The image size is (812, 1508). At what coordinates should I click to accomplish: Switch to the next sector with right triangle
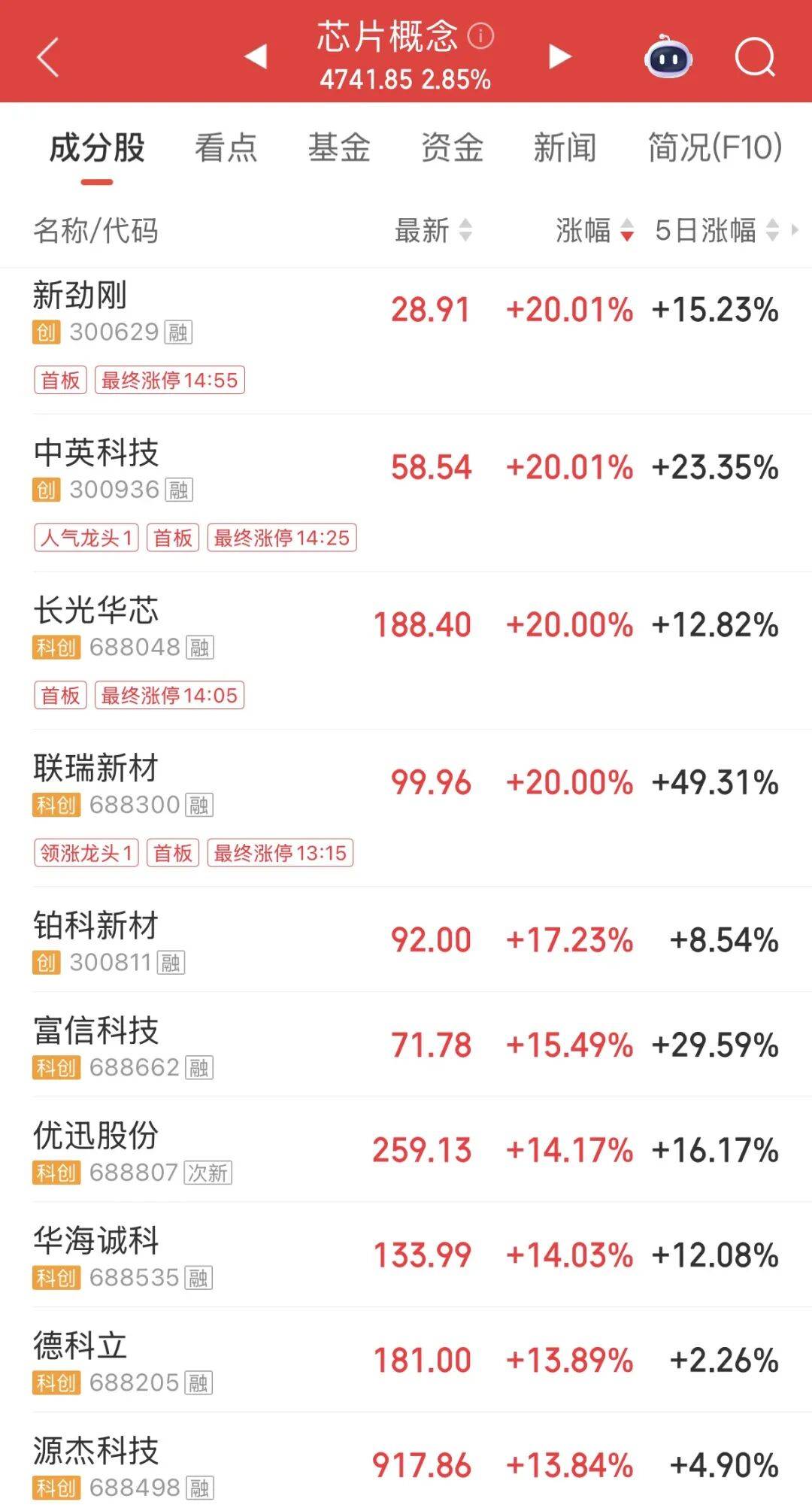click(x=559, y=56)
